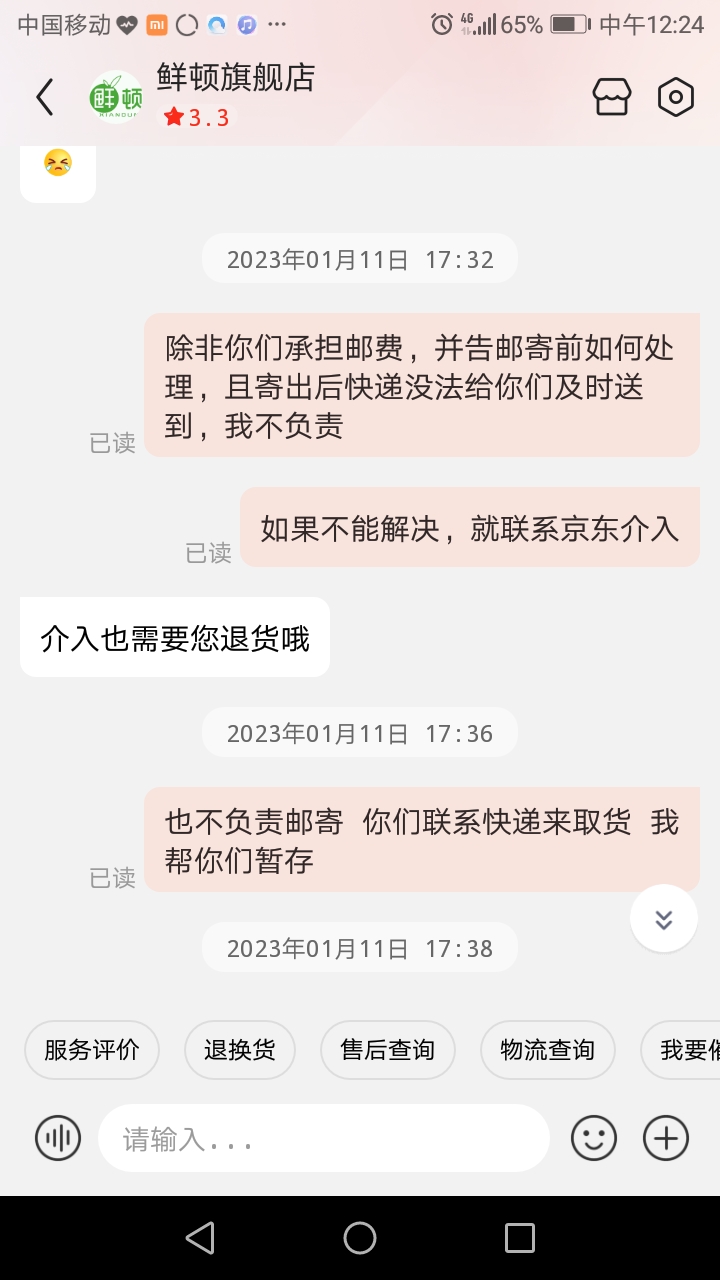This screenshot has height=1280, width=720.
Task: Tap the voice input icon
Action: [57, 1138]
